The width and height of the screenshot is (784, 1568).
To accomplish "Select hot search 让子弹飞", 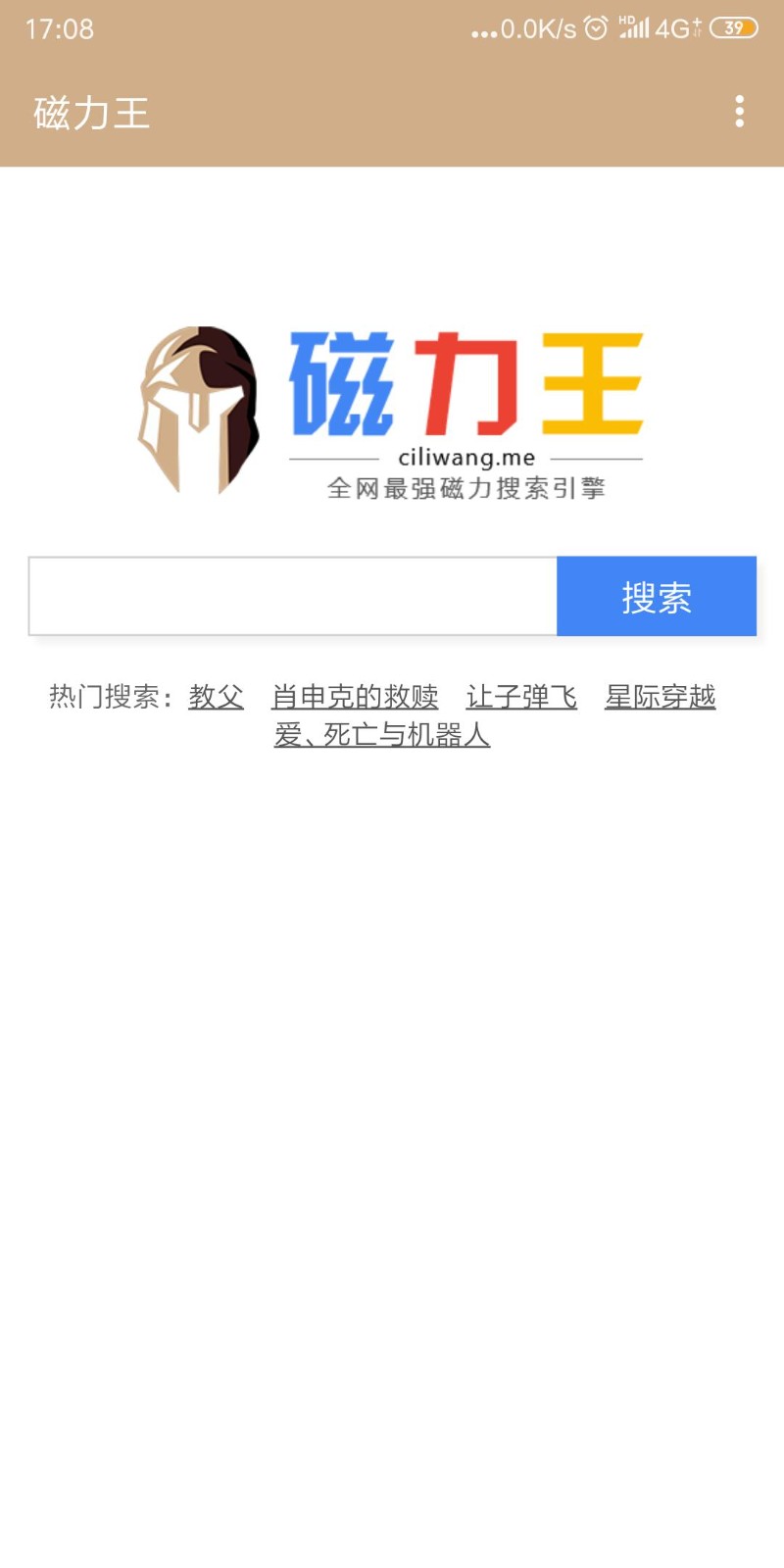I will click(x=521, y=697).
